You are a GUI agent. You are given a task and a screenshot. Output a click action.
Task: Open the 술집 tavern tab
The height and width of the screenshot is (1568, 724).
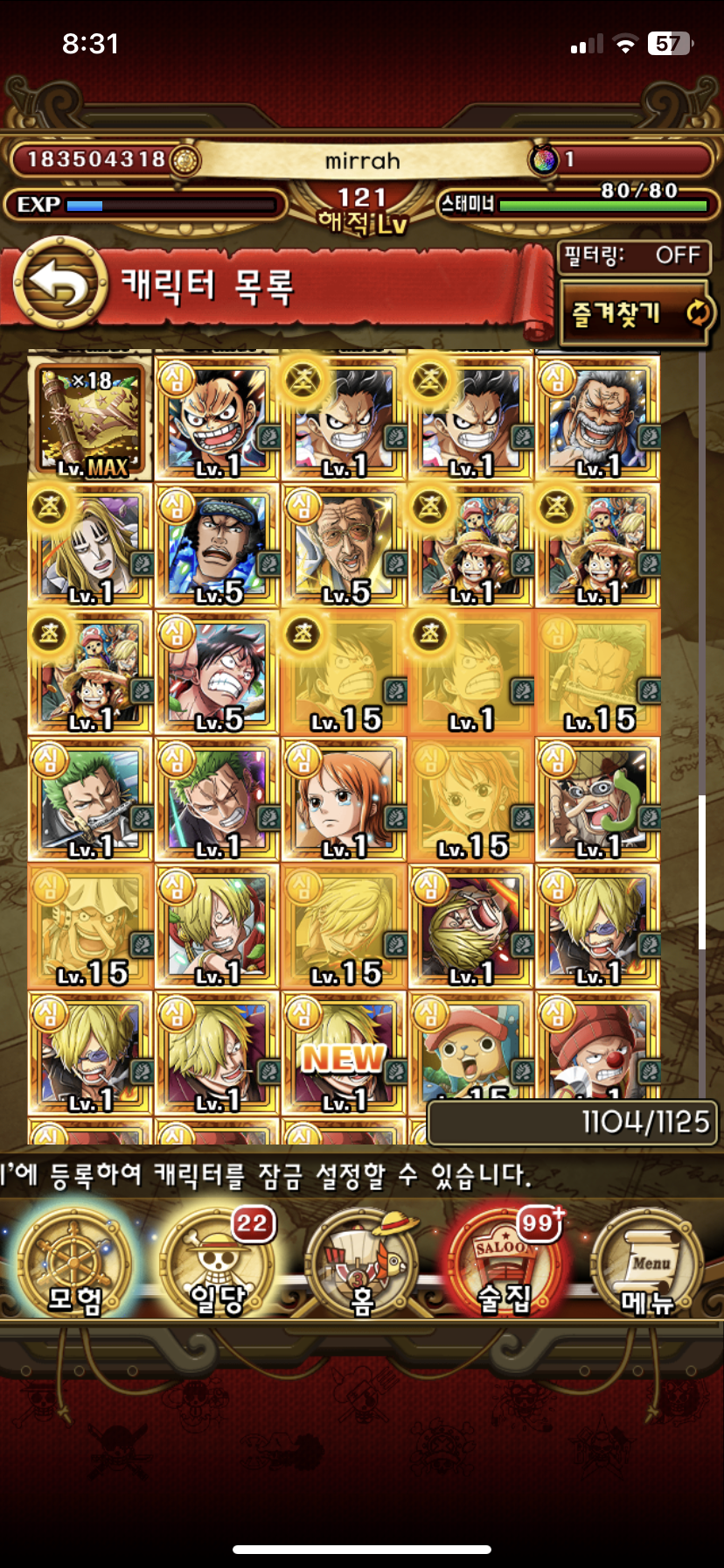point(505,1264)
